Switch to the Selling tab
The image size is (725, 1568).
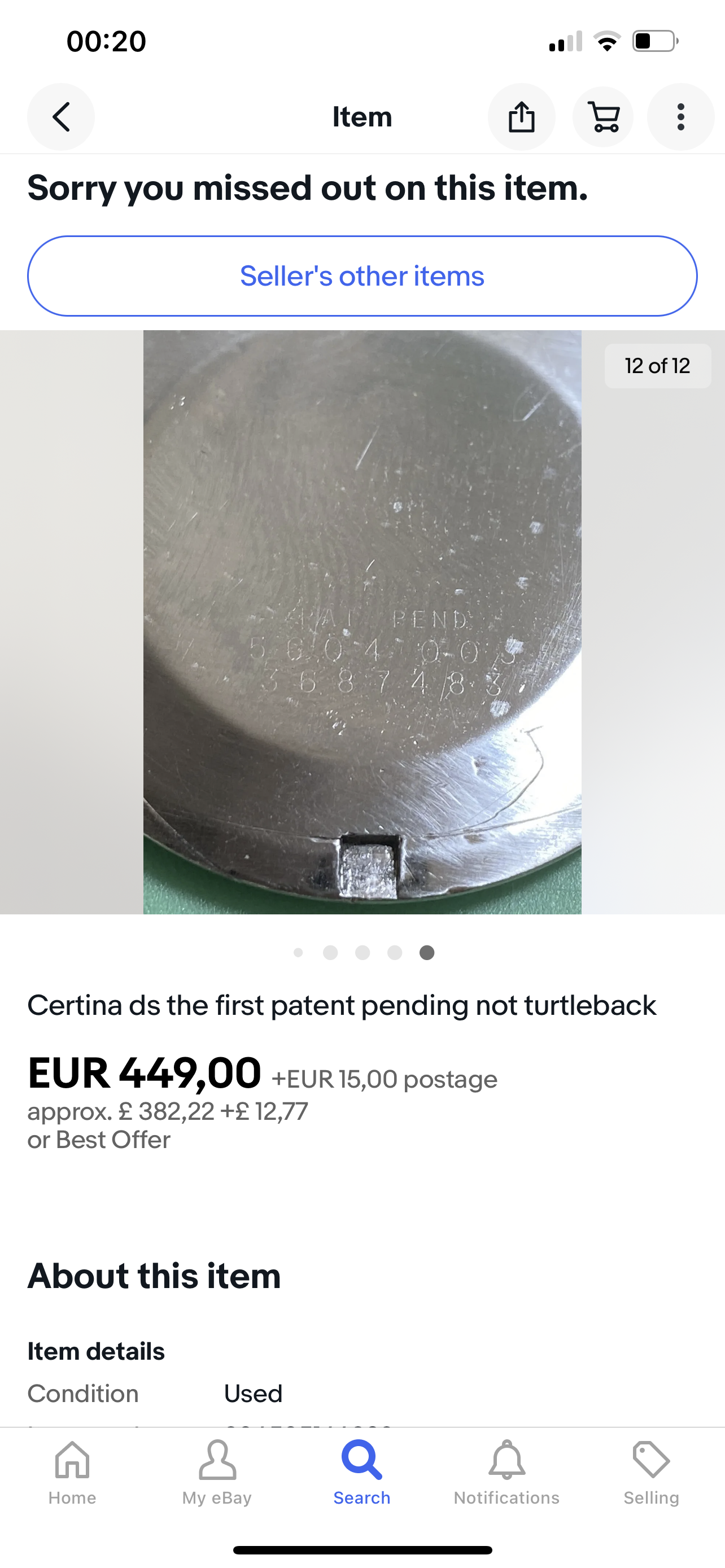650,1472
